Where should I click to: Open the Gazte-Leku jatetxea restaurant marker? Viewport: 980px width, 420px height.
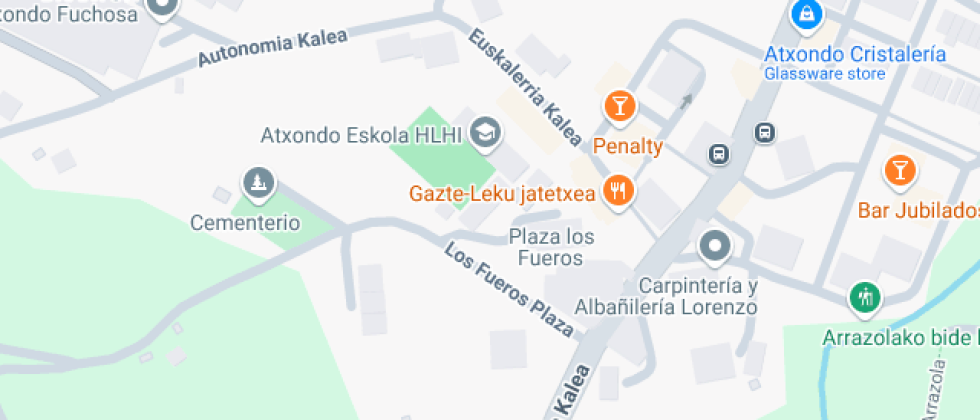619,190
